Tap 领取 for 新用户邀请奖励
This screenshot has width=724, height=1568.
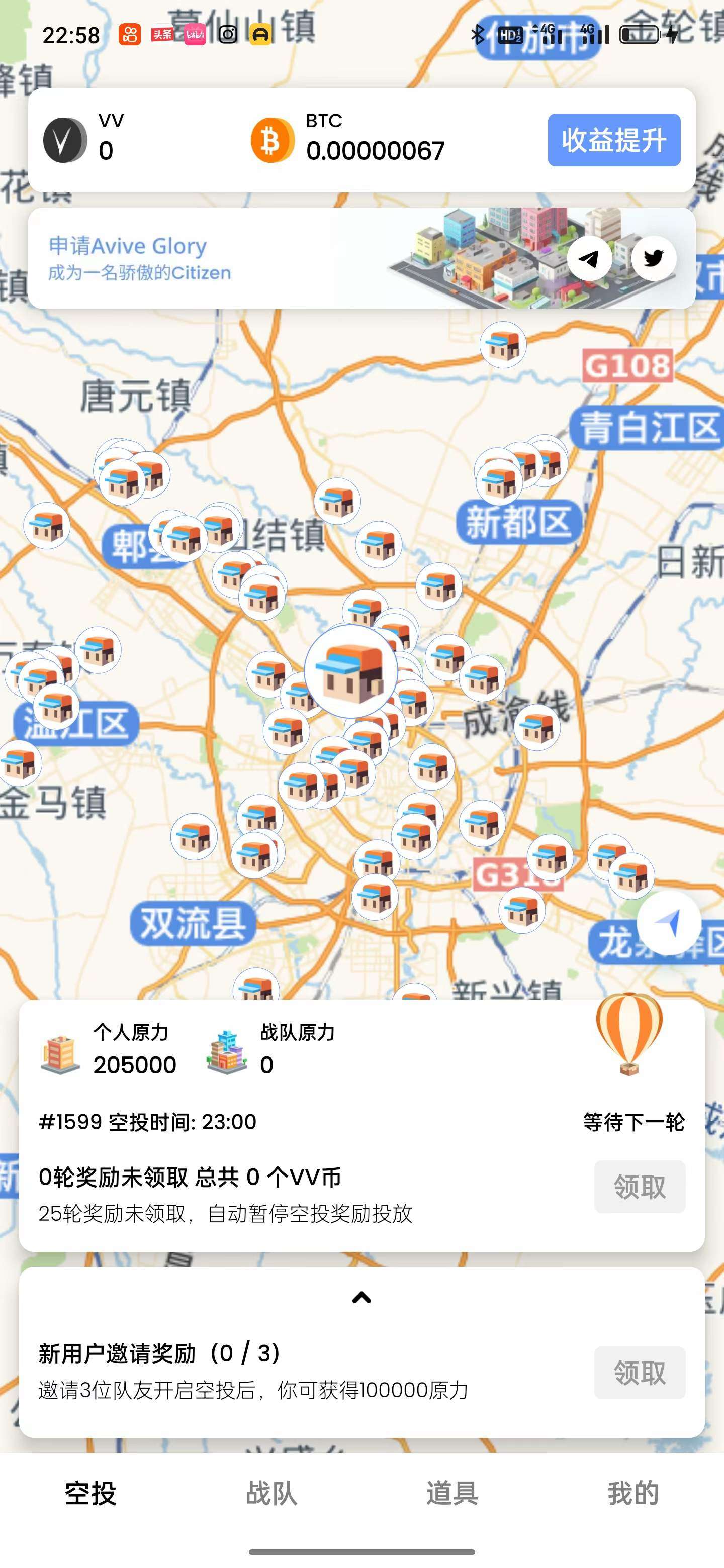pyautogui.click(x=640, y=1373)
